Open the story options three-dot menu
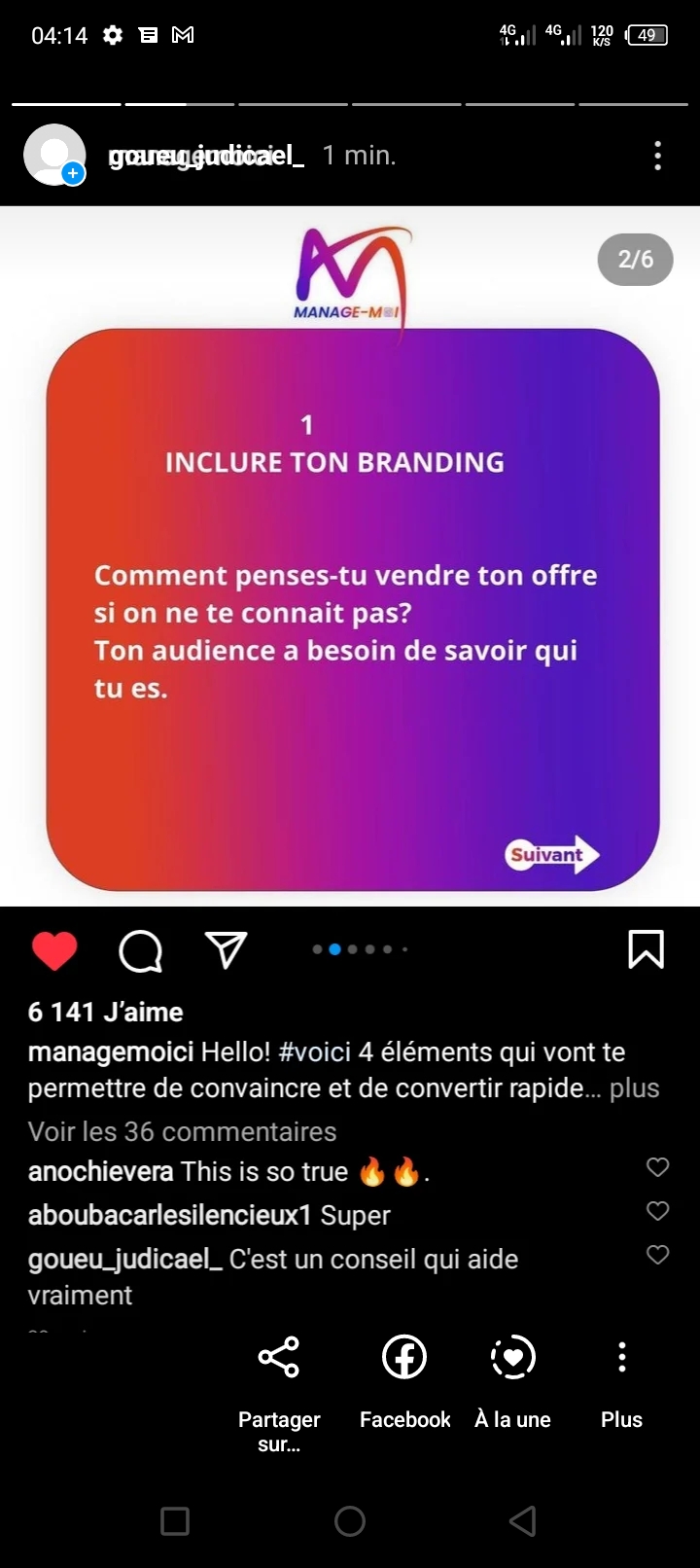Image resolution: width=700 pixels, height=1568 pixels. tap(658, 156)
